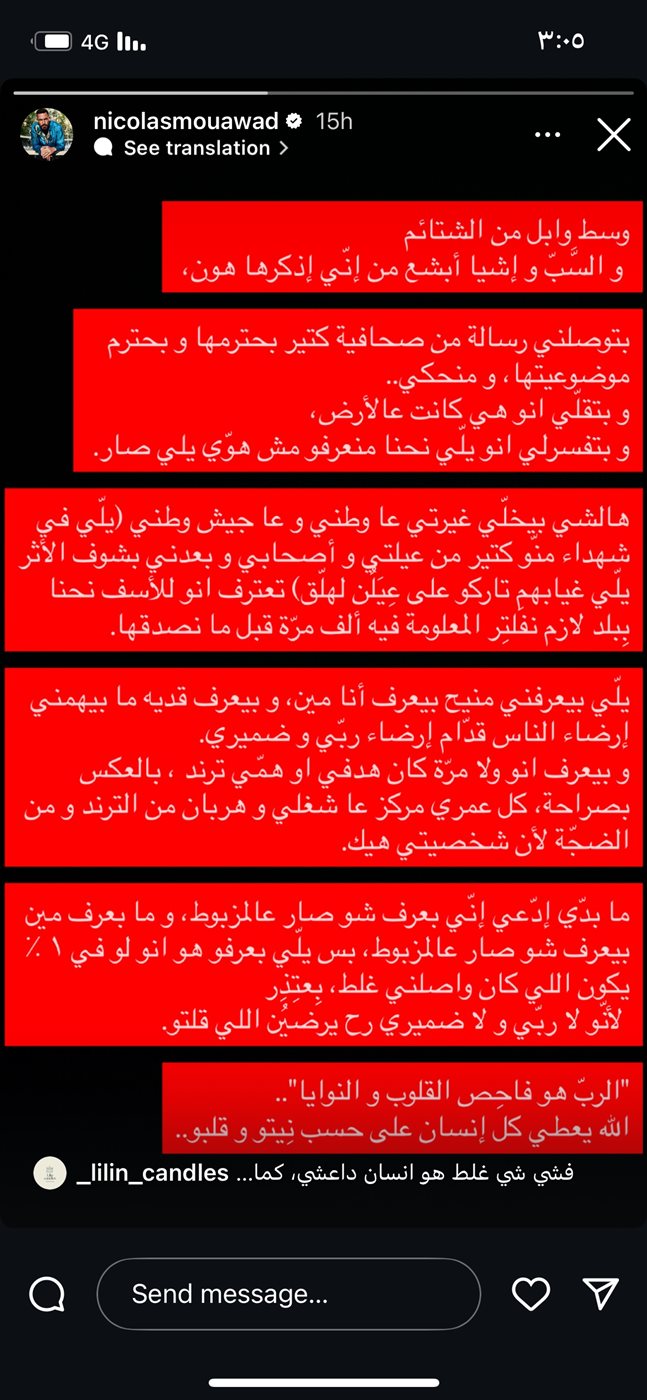Tap the nicolasmouawad username
Screen dimensions: 647x1400
tap(185, 121)
